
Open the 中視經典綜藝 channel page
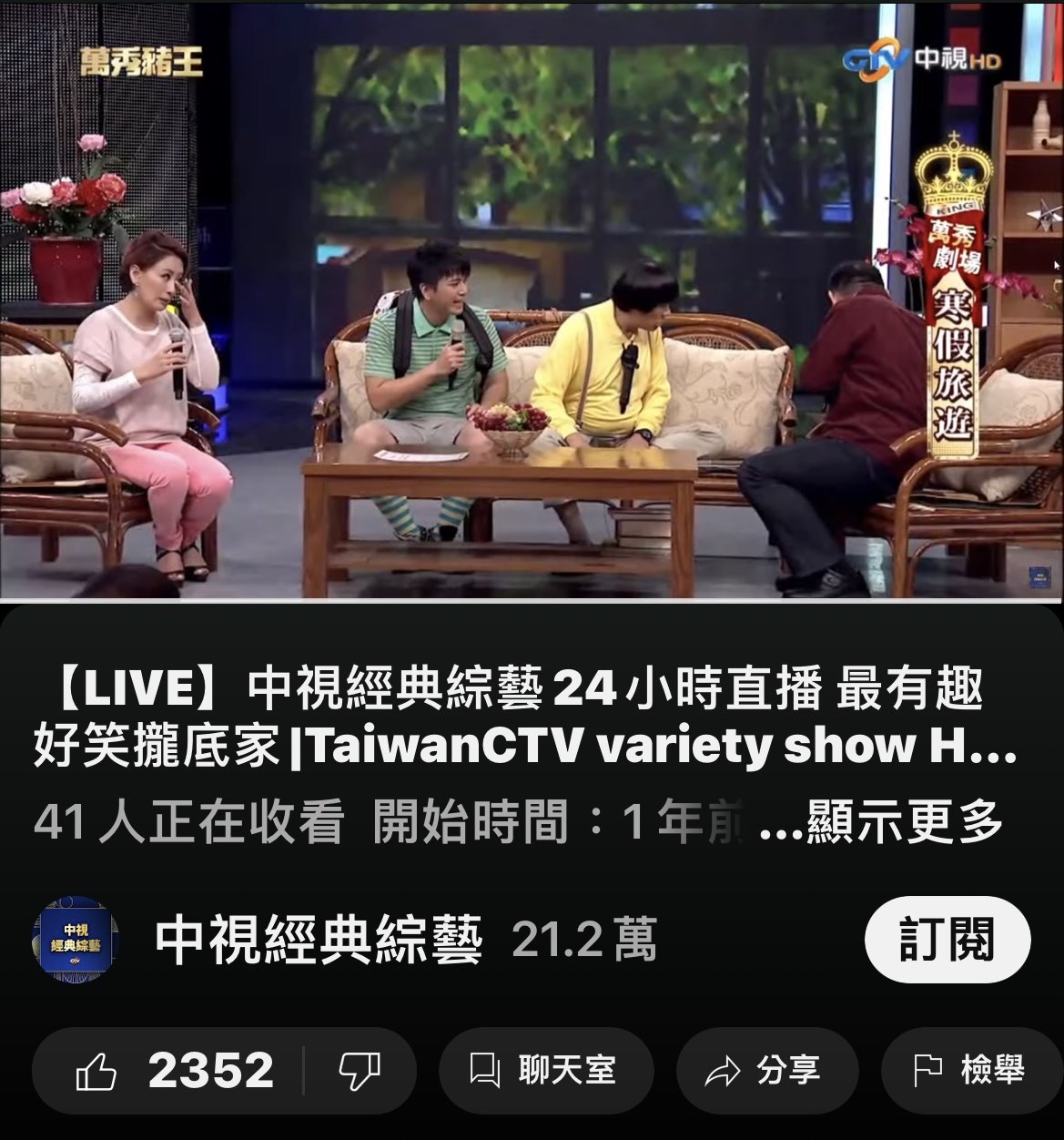pyautogui.click(x=318, y=940)
